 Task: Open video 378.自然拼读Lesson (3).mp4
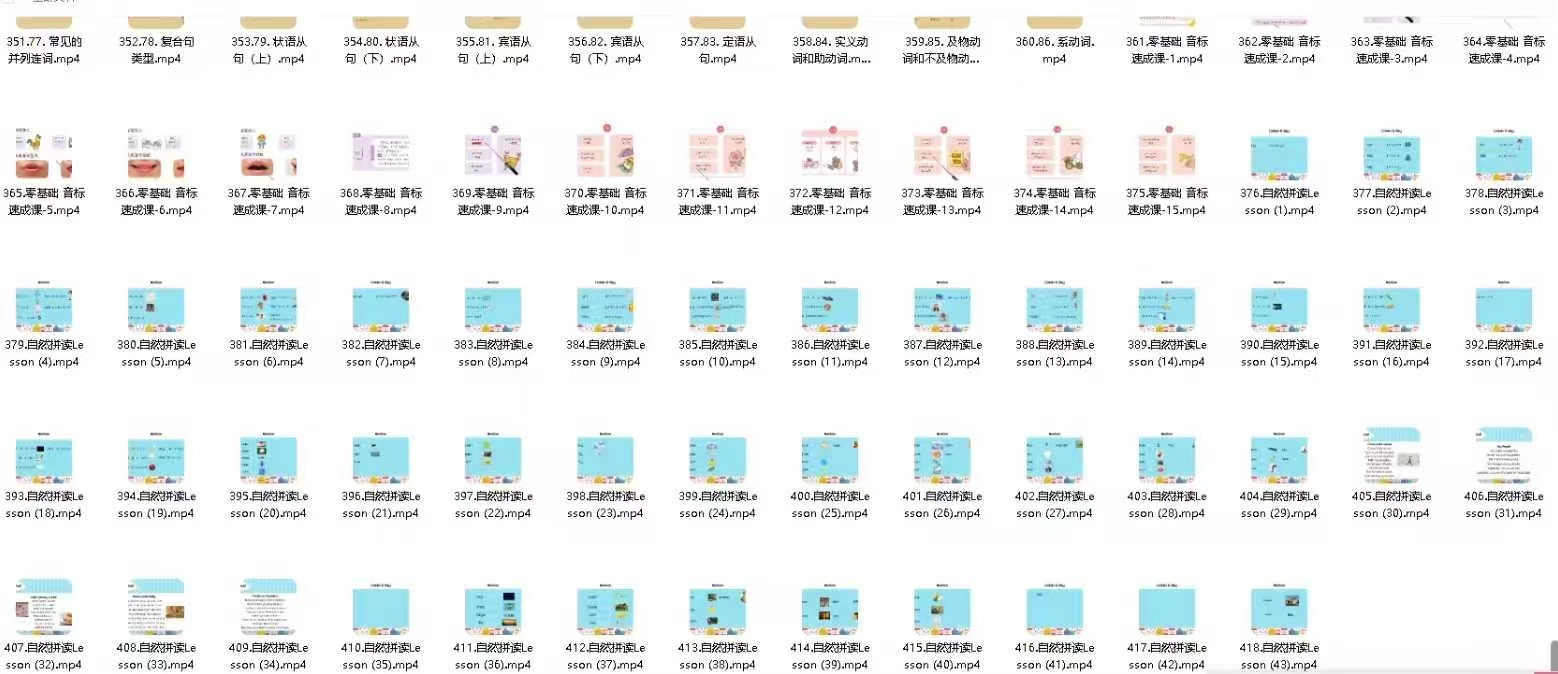point(1503,155)
